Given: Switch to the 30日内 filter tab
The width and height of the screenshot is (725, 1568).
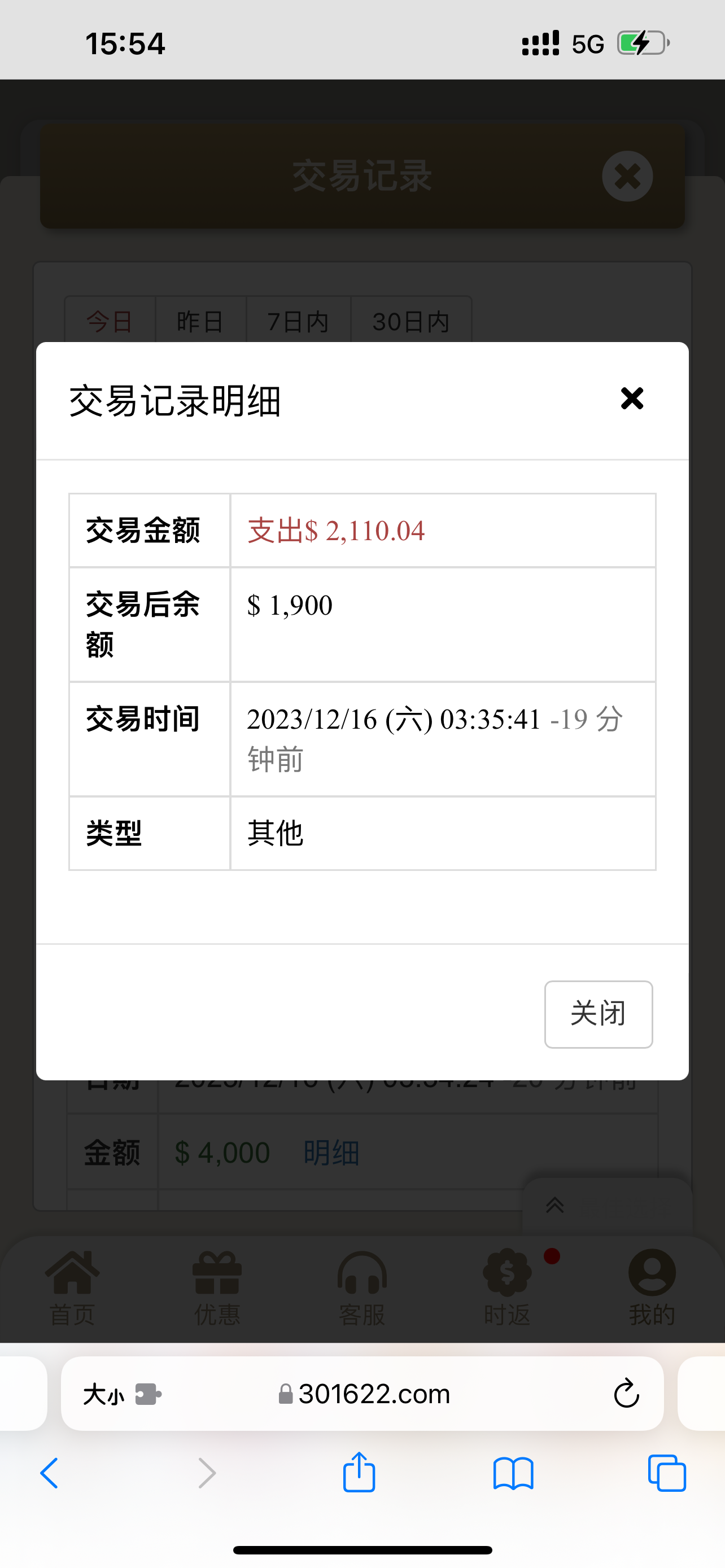Looking at the screenshot, I should pyautogui.click(x=411, y=321).
